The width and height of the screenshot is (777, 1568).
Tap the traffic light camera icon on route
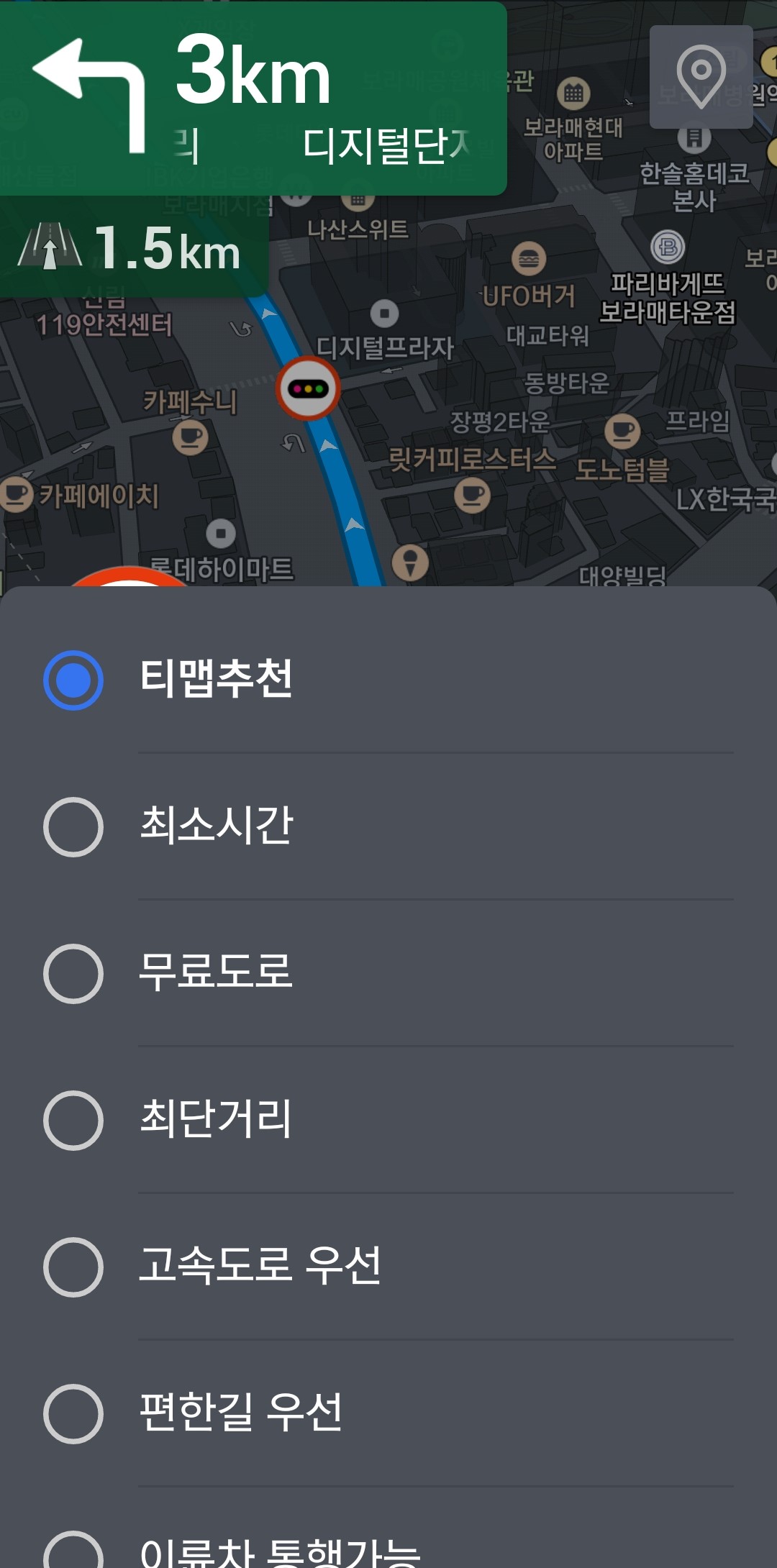pos(307,387)
